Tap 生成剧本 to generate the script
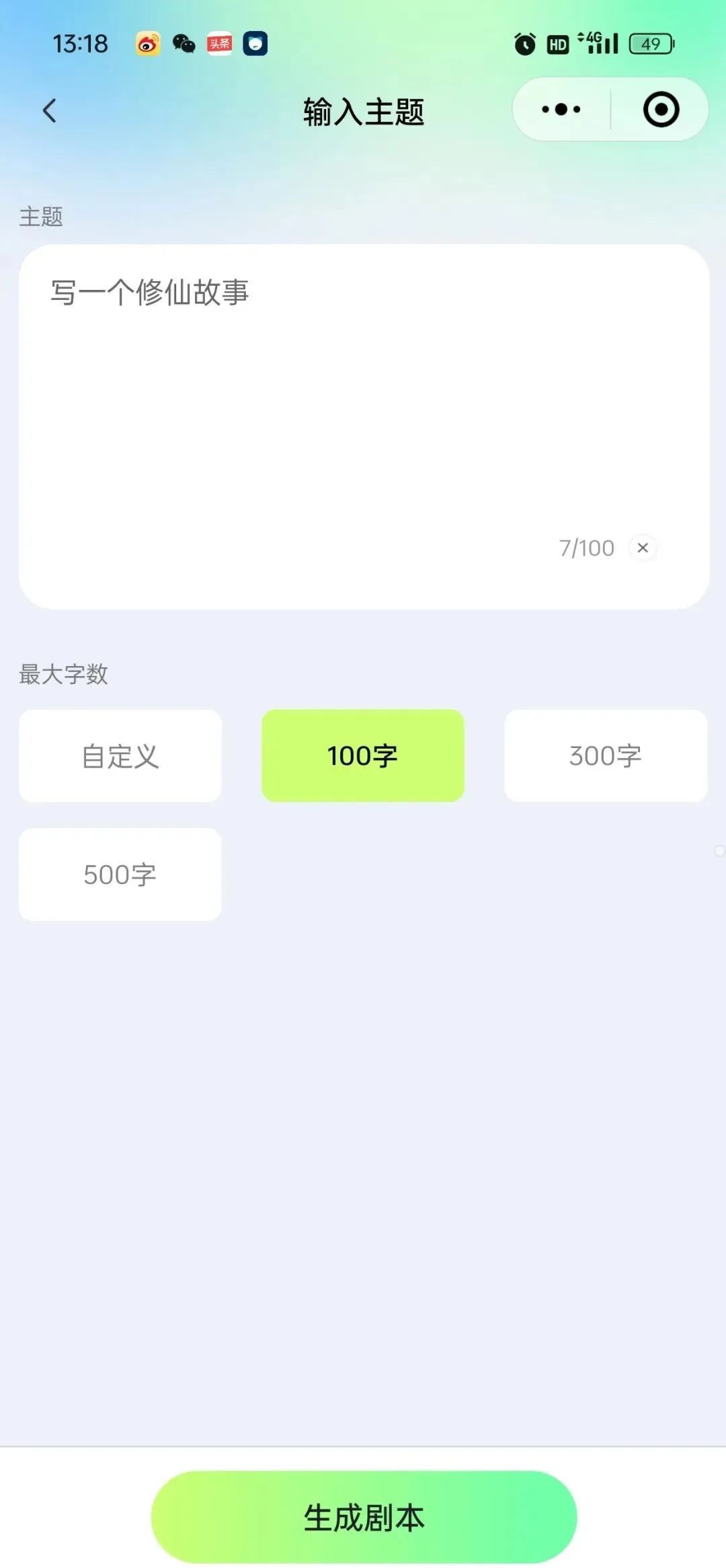This screenshot has width=726, height=1568. 364,1517
